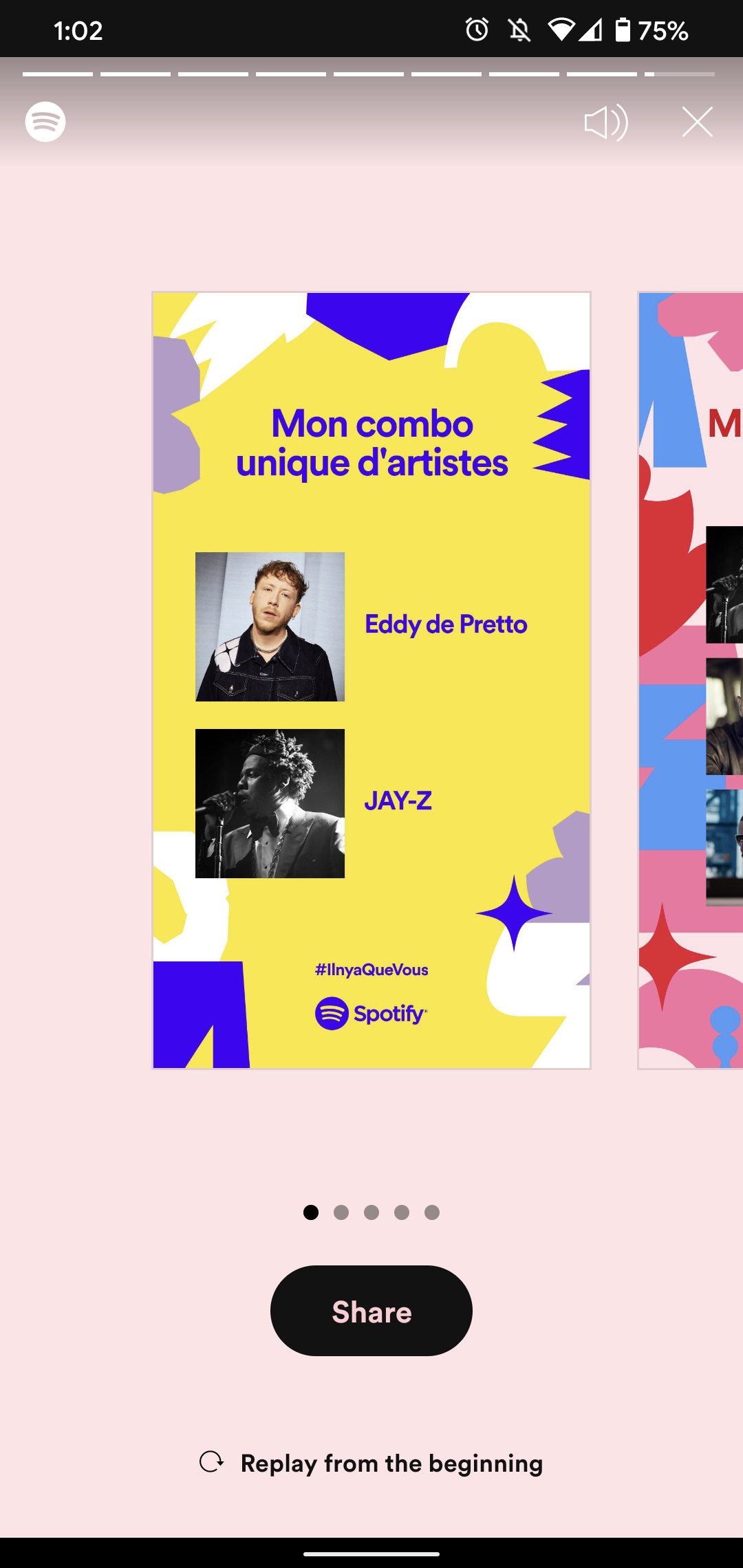Click the notifications-off icon in the status bar
Screen dimensions: 743x1568
point(521,29)
